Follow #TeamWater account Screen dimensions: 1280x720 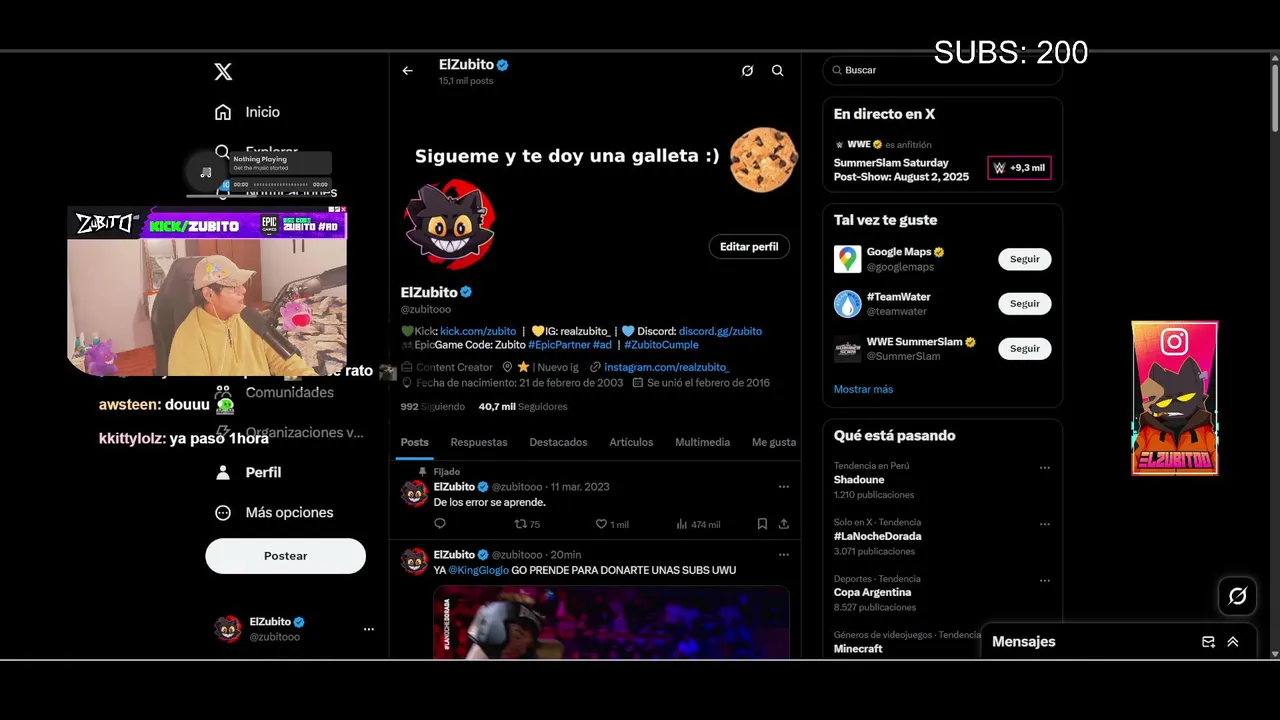pyautogui.click(x=1024, y=304)
